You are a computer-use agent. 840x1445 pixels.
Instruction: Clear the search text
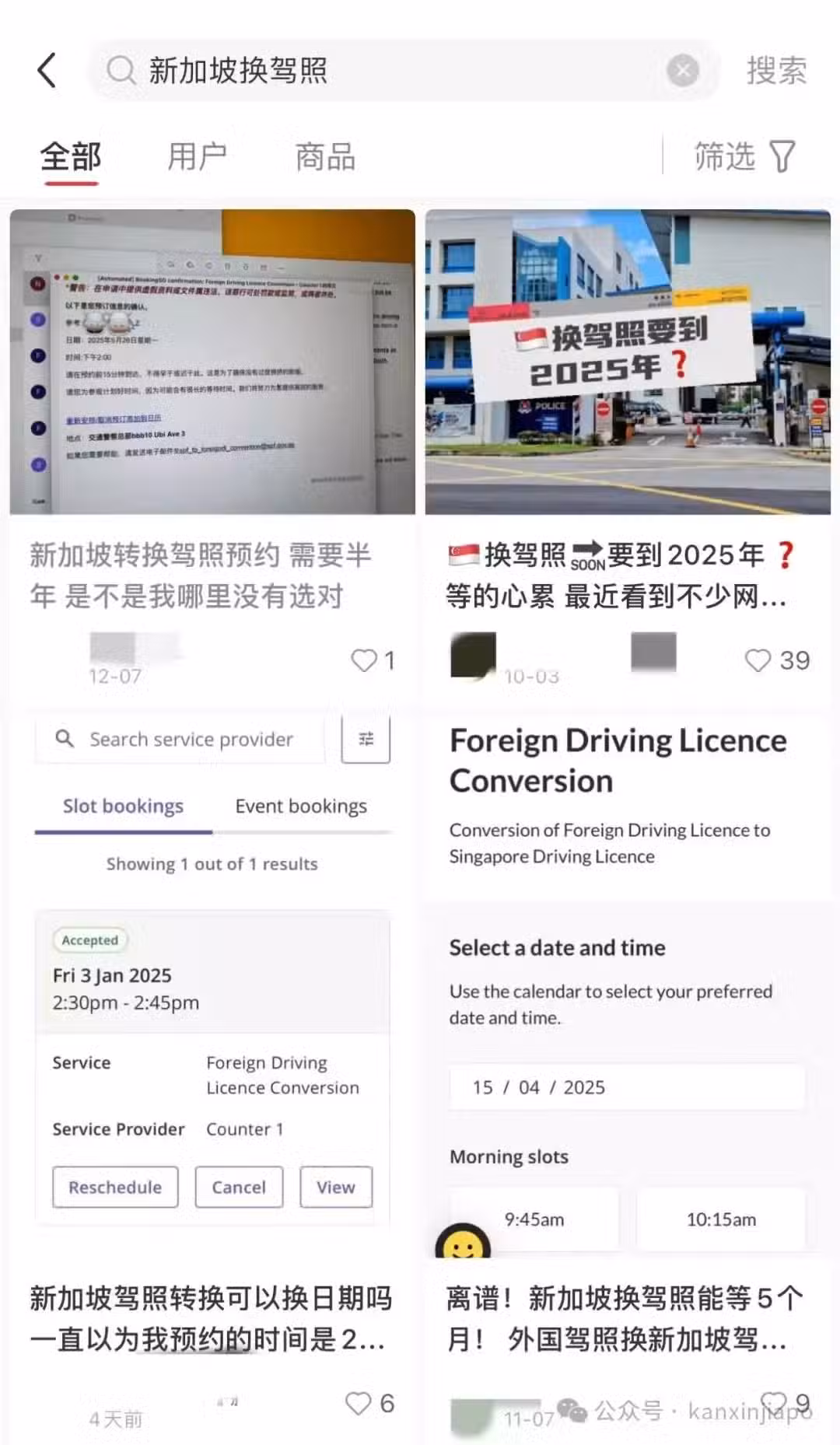click(x=682, y=71)
